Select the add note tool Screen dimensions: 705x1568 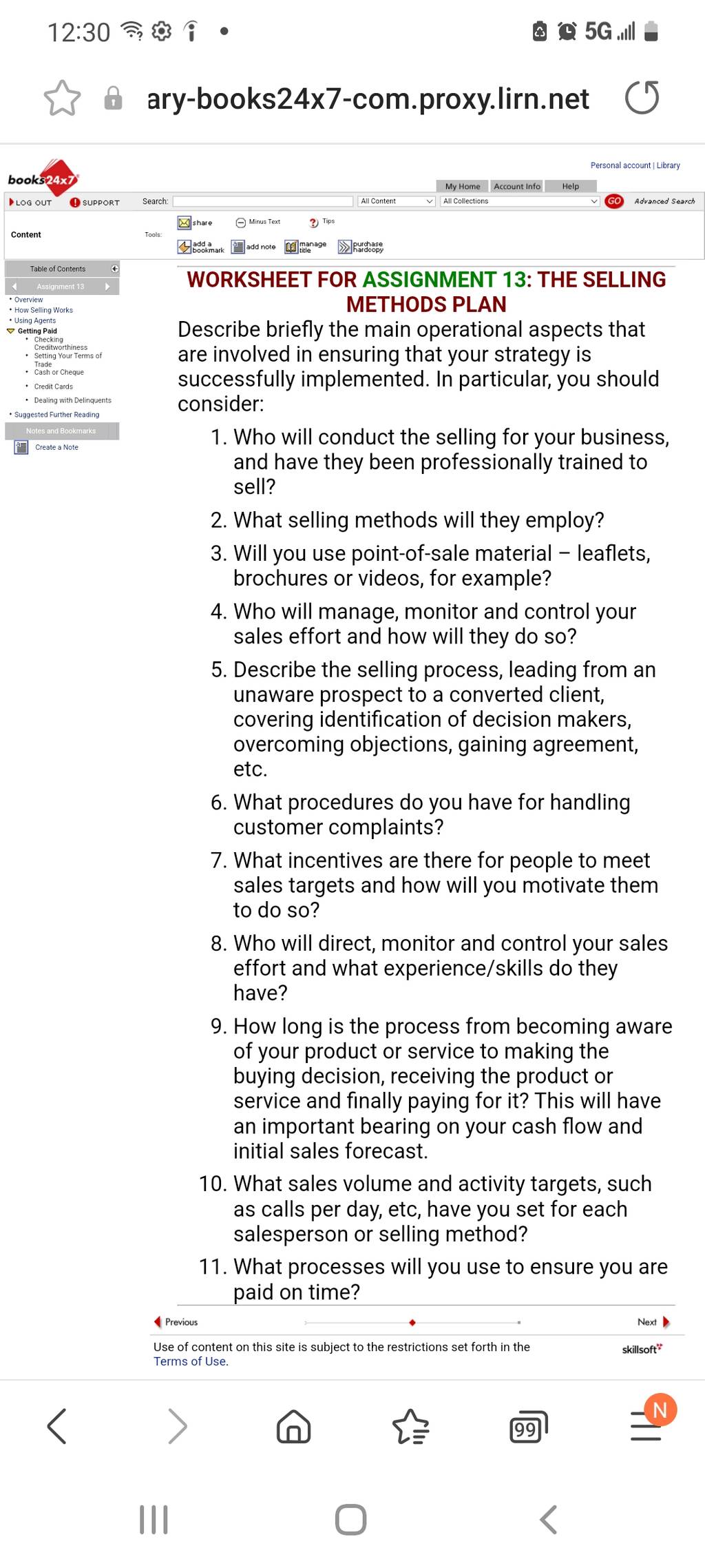[253, 247]
